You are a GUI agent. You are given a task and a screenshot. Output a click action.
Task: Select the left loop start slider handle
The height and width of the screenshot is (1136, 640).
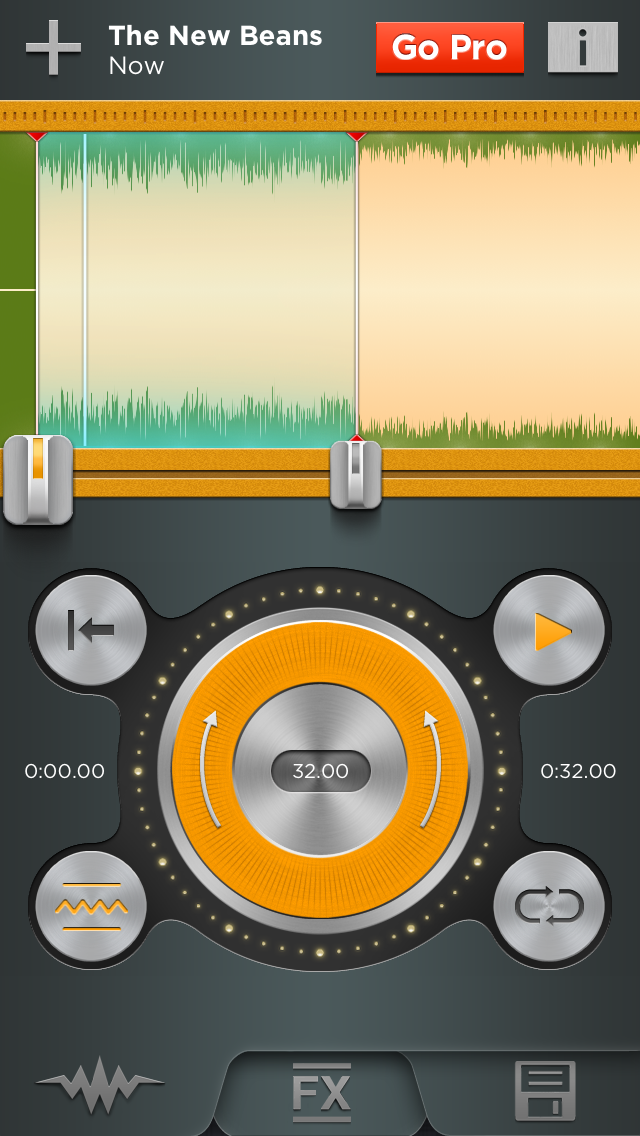click(38, 479)
